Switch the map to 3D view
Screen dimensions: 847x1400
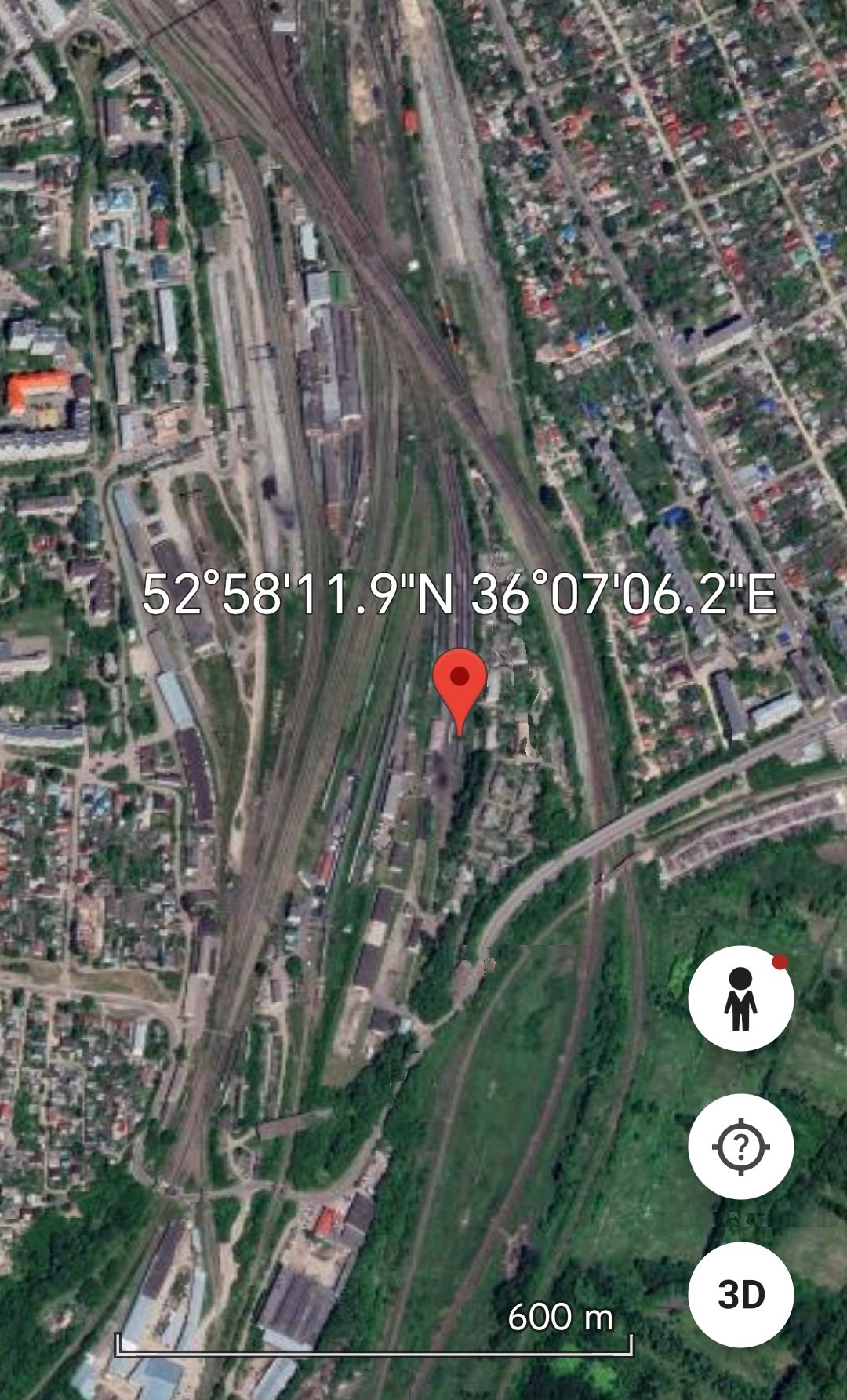pyautogui.click(x=741, y=1295)
